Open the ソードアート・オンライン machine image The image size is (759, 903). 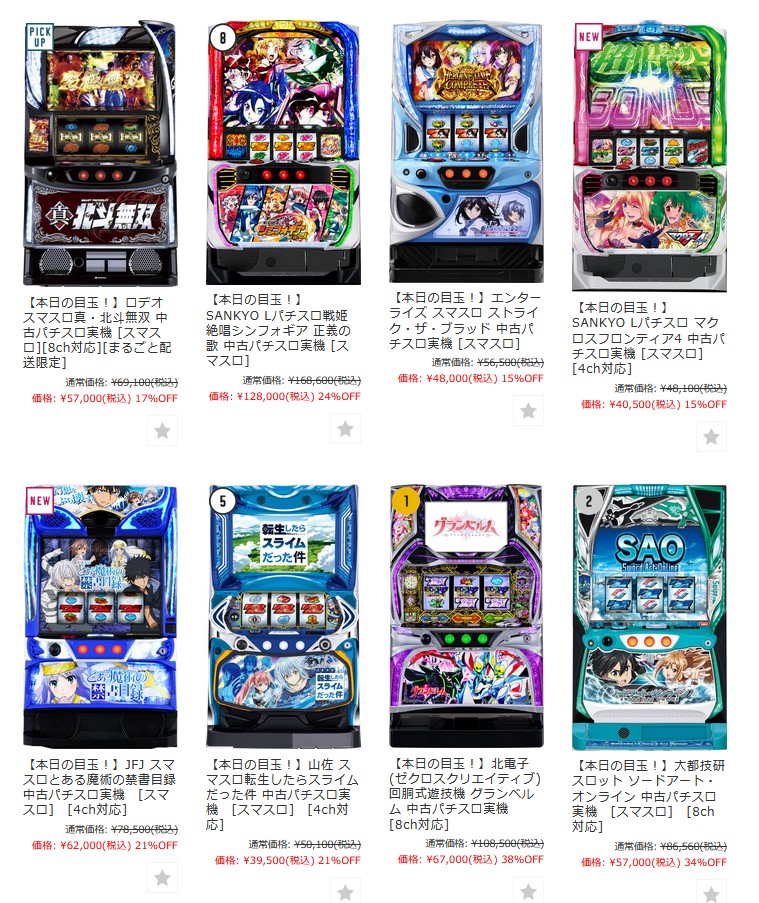650,617
